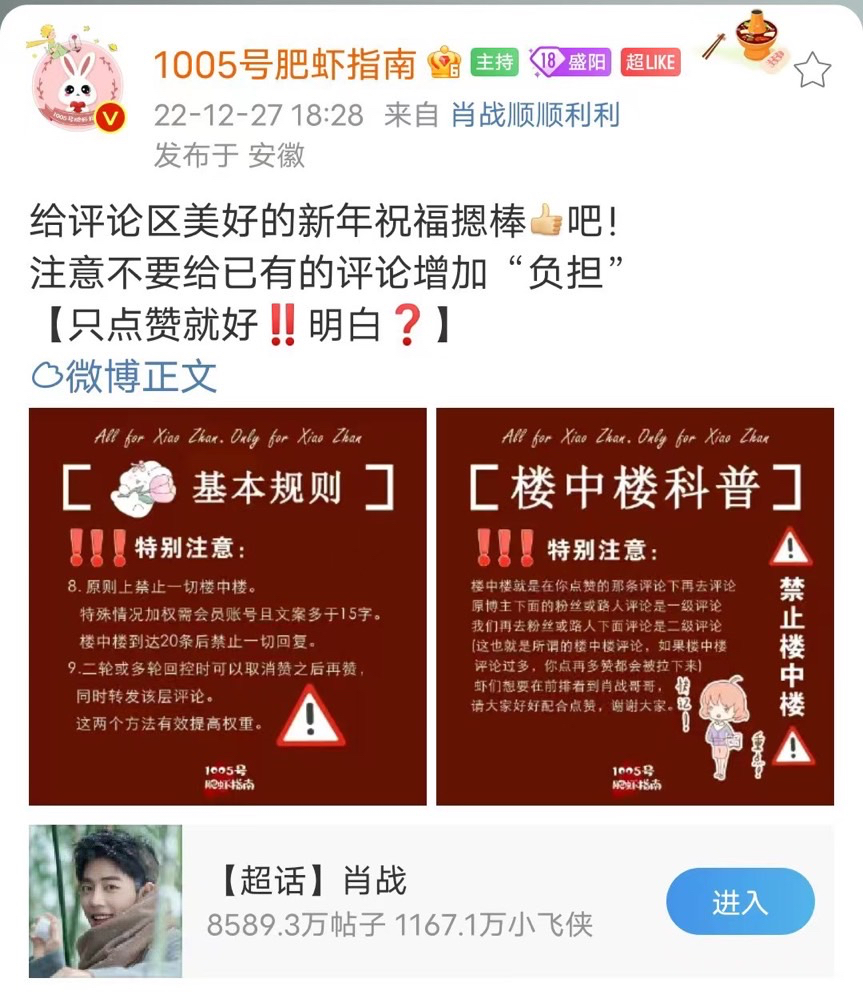Click the green 主持 host badge
Screen dimensions: 863x996
(x=493, y=61)
